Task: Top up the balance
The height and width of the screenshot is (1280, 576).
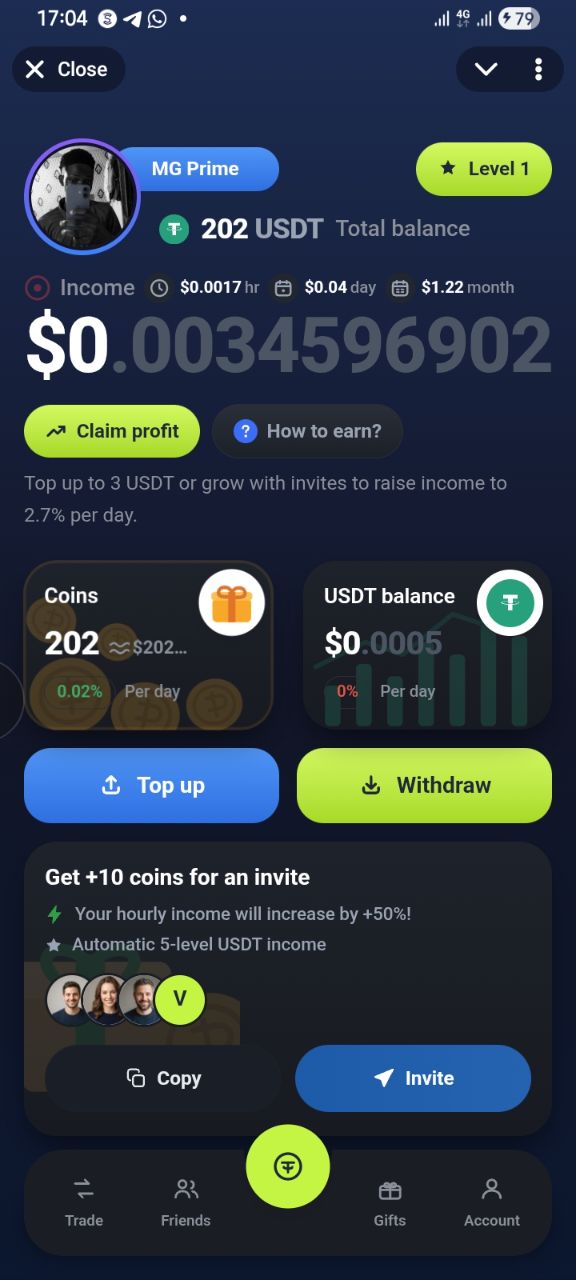Action: click(151, 785)
